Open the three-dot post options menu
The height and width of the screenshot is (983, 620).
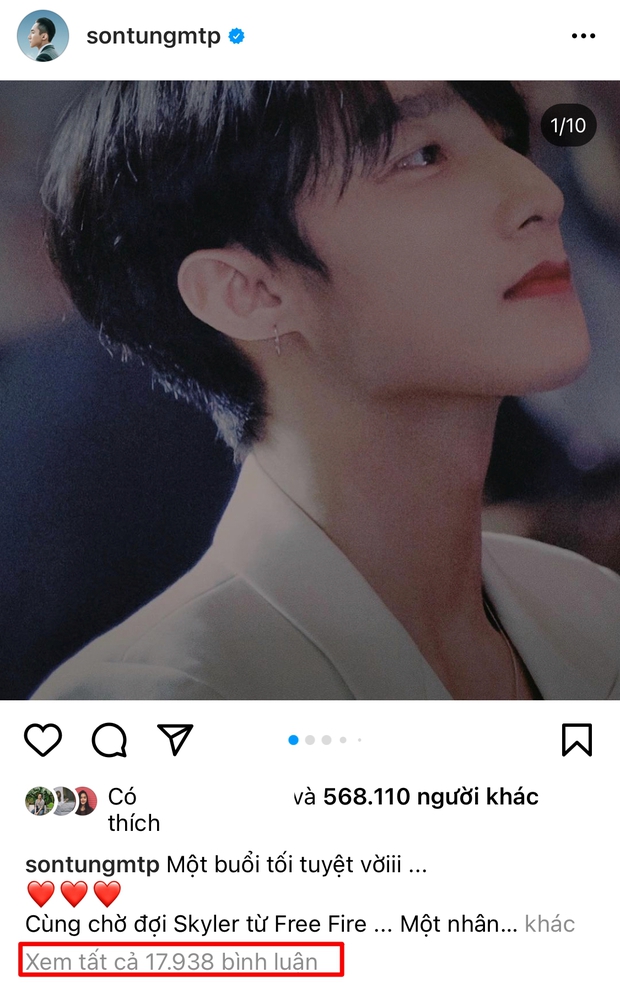583,37
